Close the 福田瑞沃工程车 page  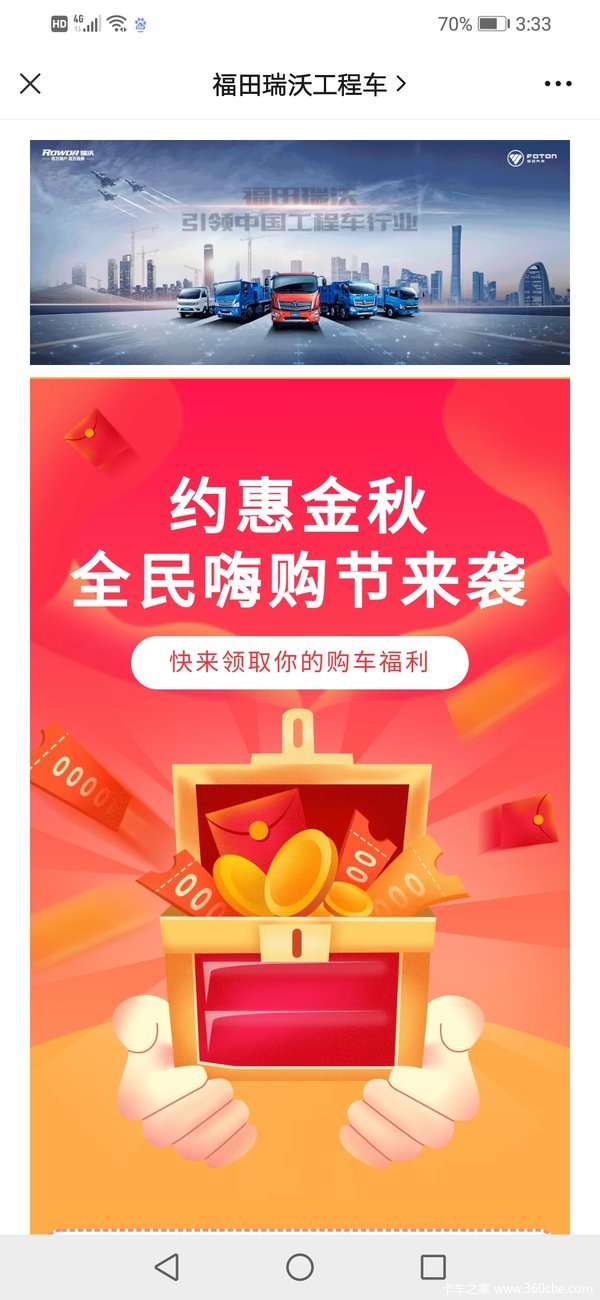pos(31,84)
